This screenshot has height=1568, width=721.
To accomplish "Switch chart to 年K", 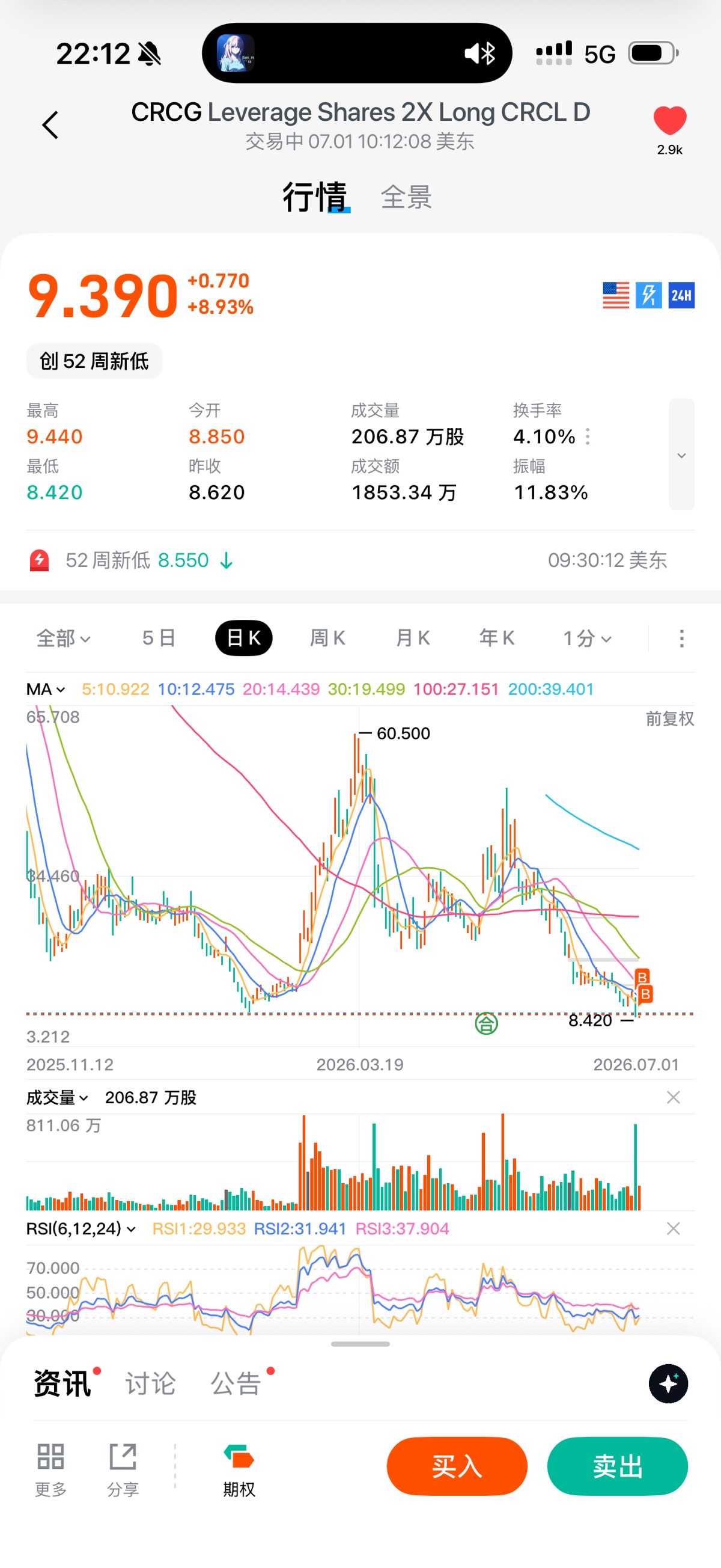I will (496, 638).
